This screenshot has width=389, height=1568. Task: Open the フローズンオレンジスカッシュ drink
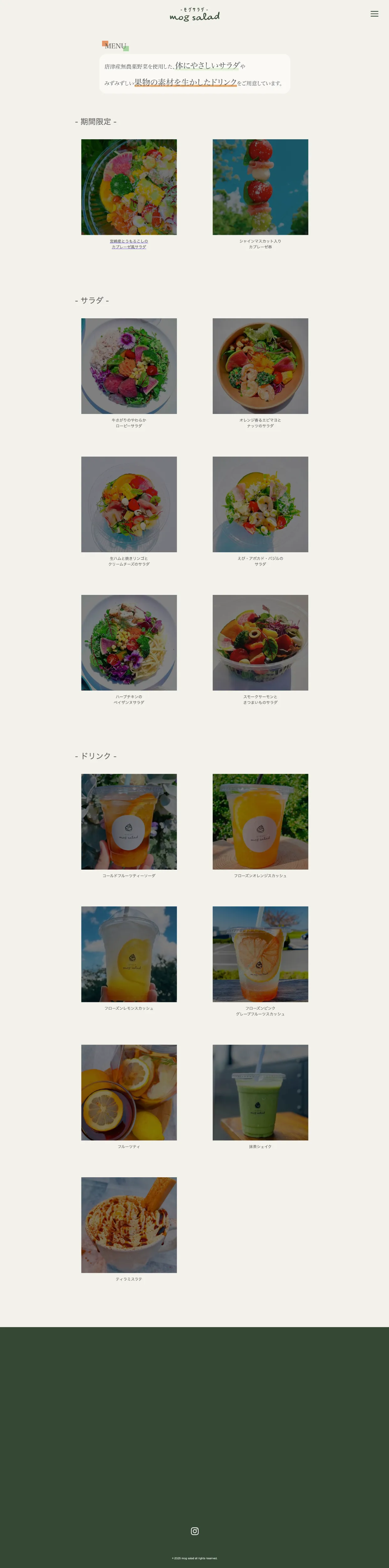(x=260, y=822)
